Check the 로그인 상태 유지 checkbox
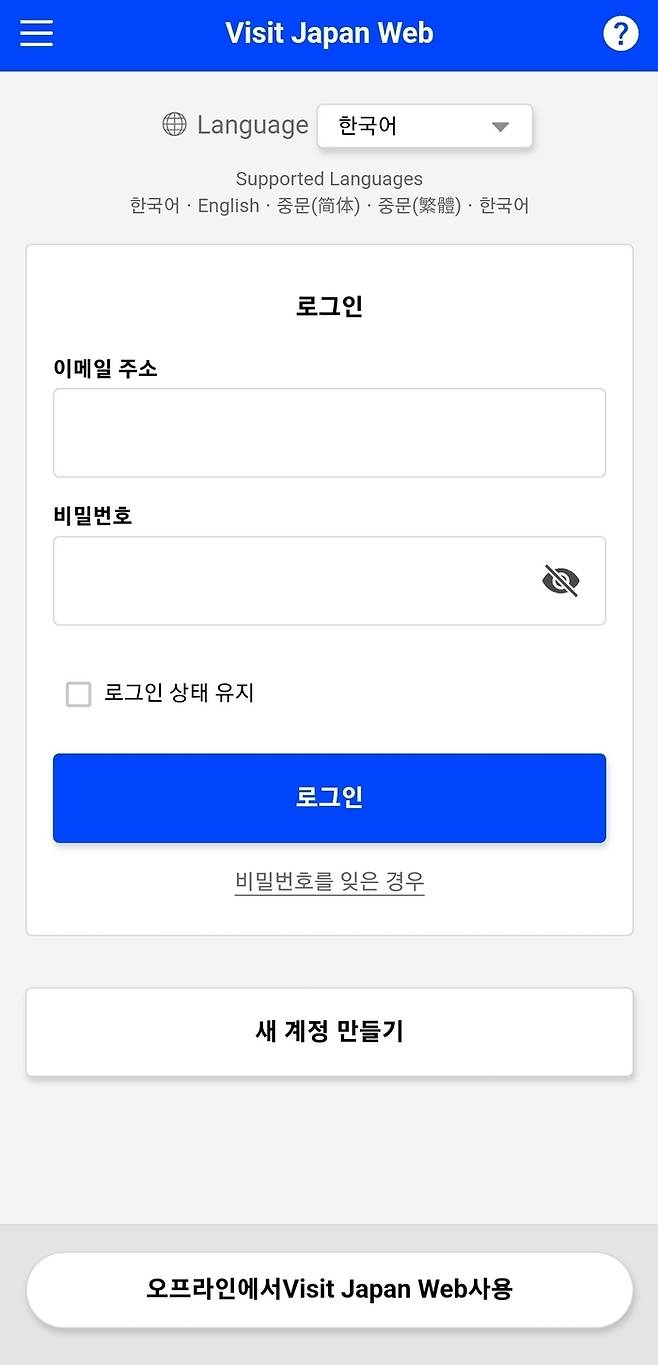 click(78, 694)
